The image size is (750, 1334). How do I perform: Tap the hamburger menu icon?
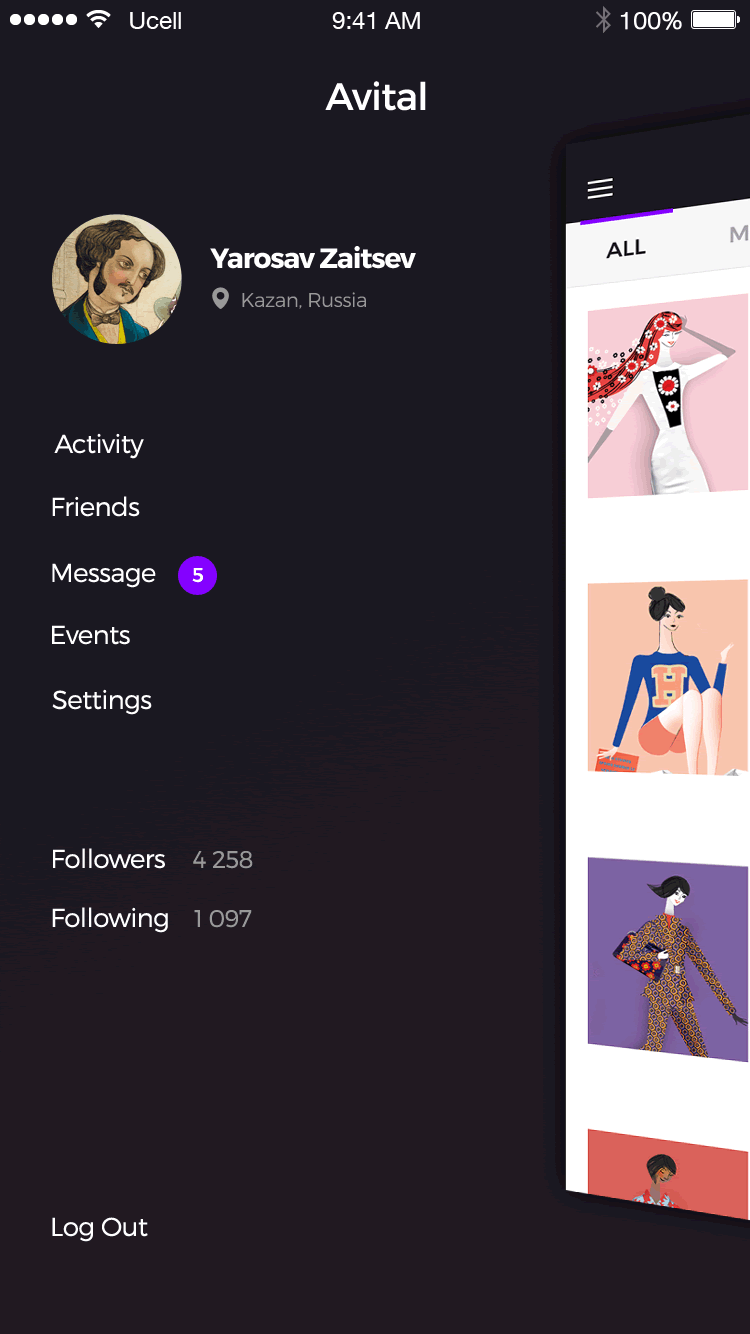click(600, 188)
